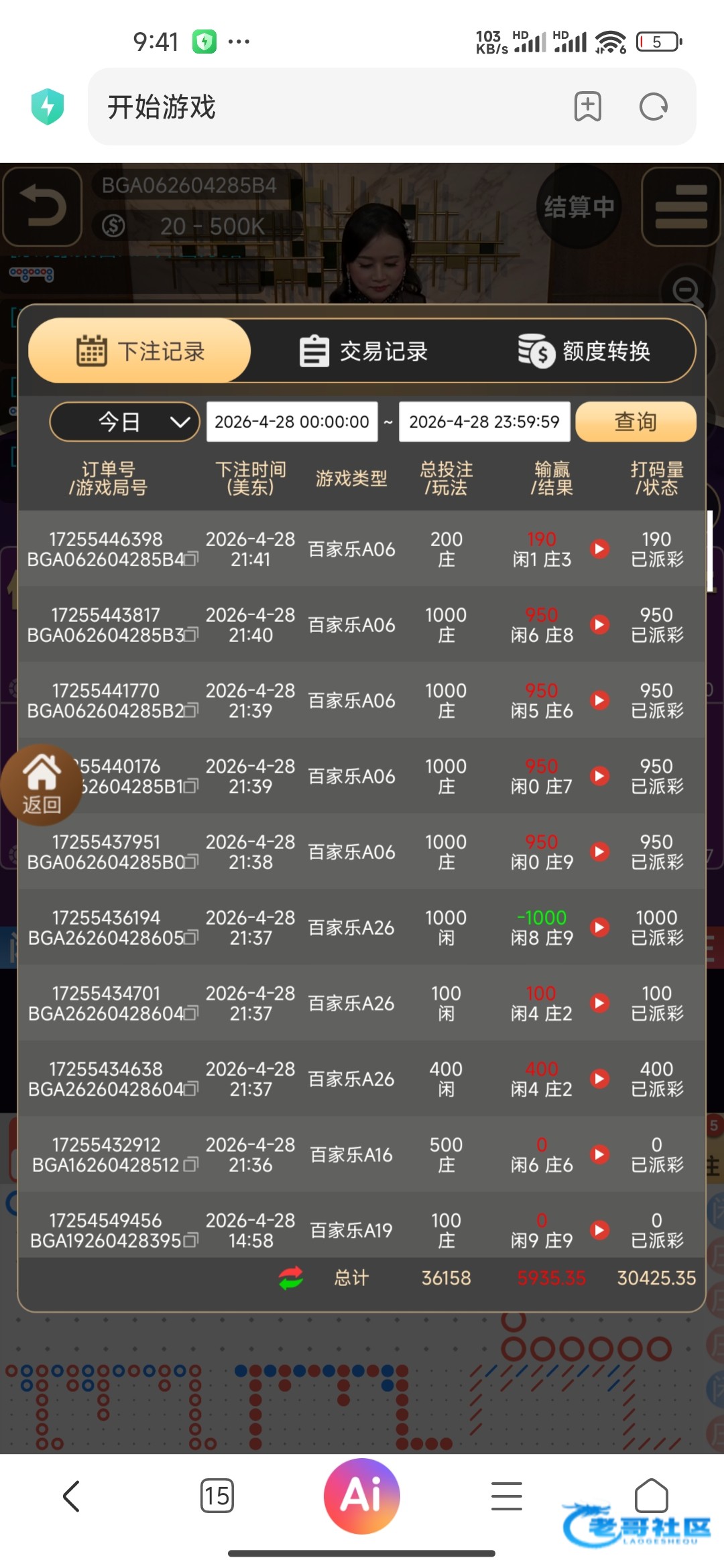Select the 下注记录 tab
This screenshot has width=724, height=1568.
click(140, 351)
